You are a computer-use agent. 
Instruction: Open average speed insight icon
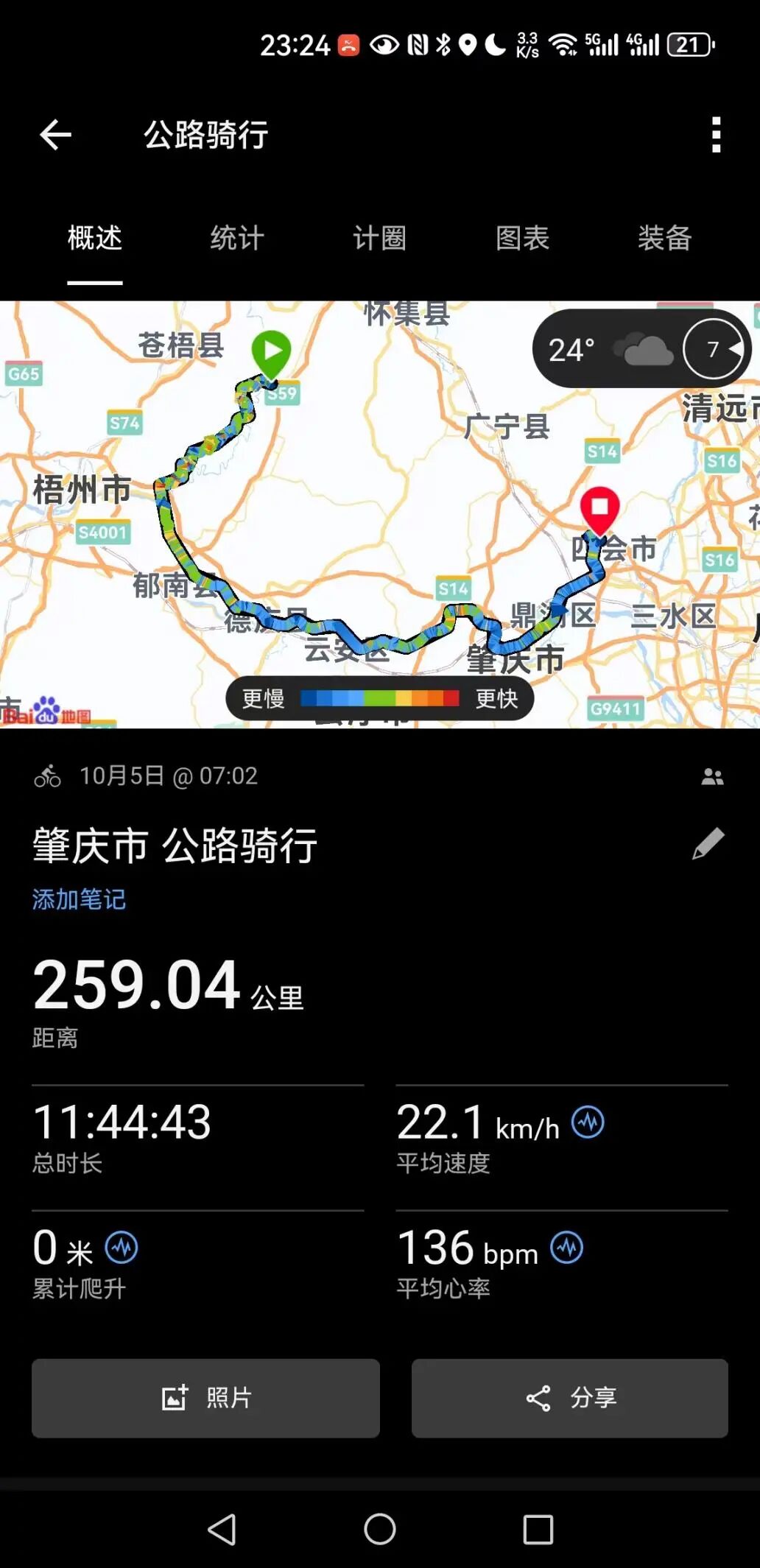588,1122
